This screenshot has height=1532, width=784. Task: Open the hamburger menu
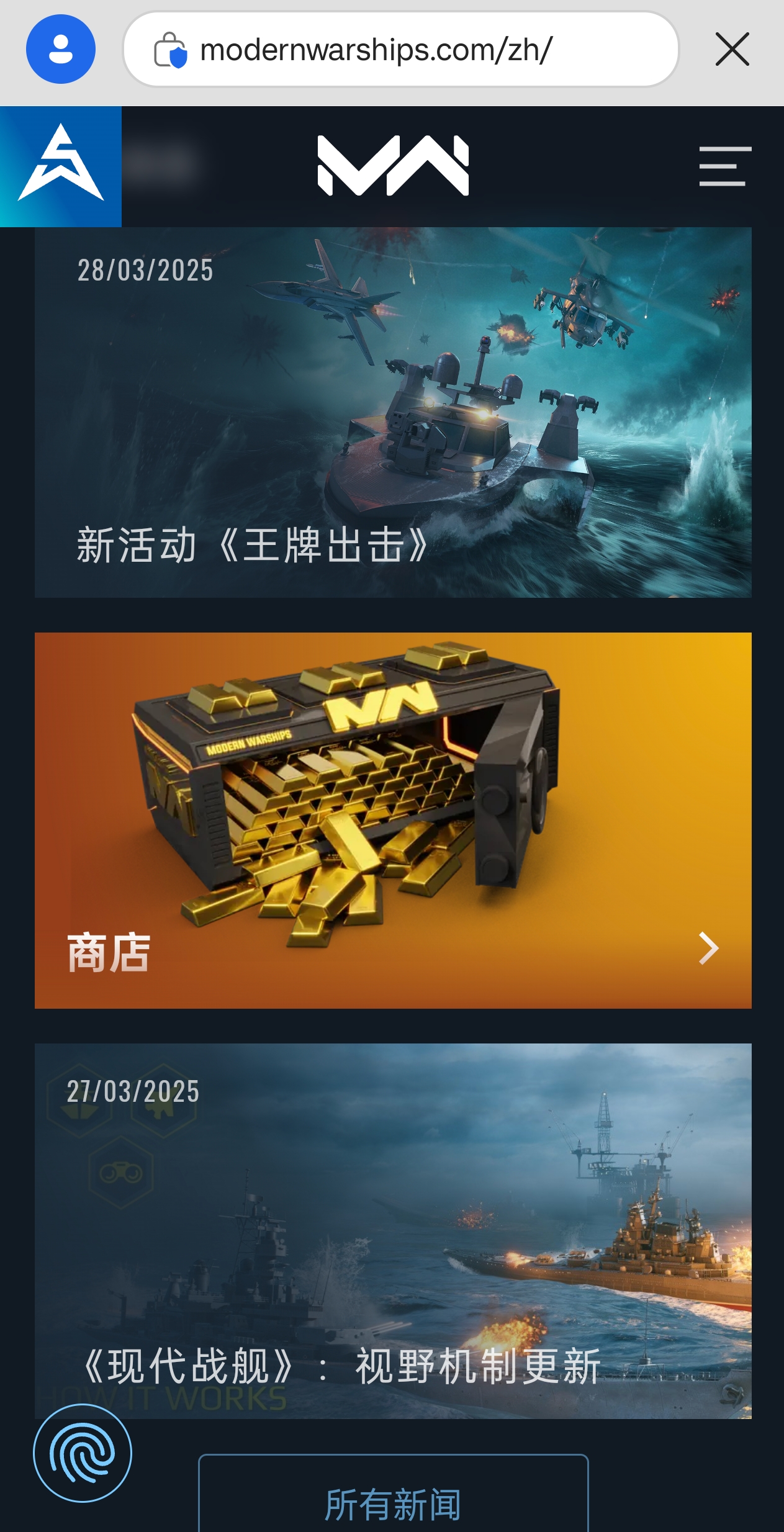[724, 166]
